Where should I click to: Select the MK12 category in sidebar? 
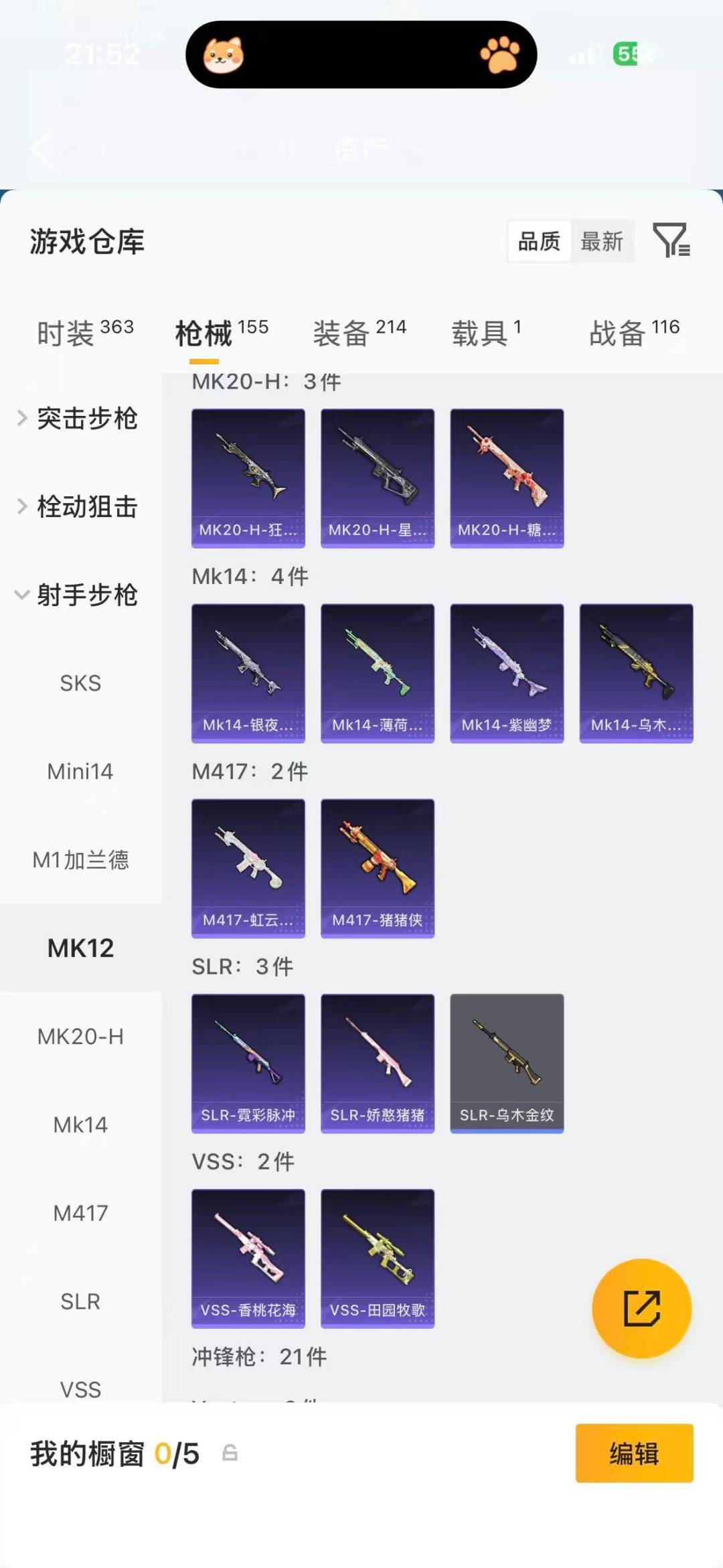tap(80, 948)
